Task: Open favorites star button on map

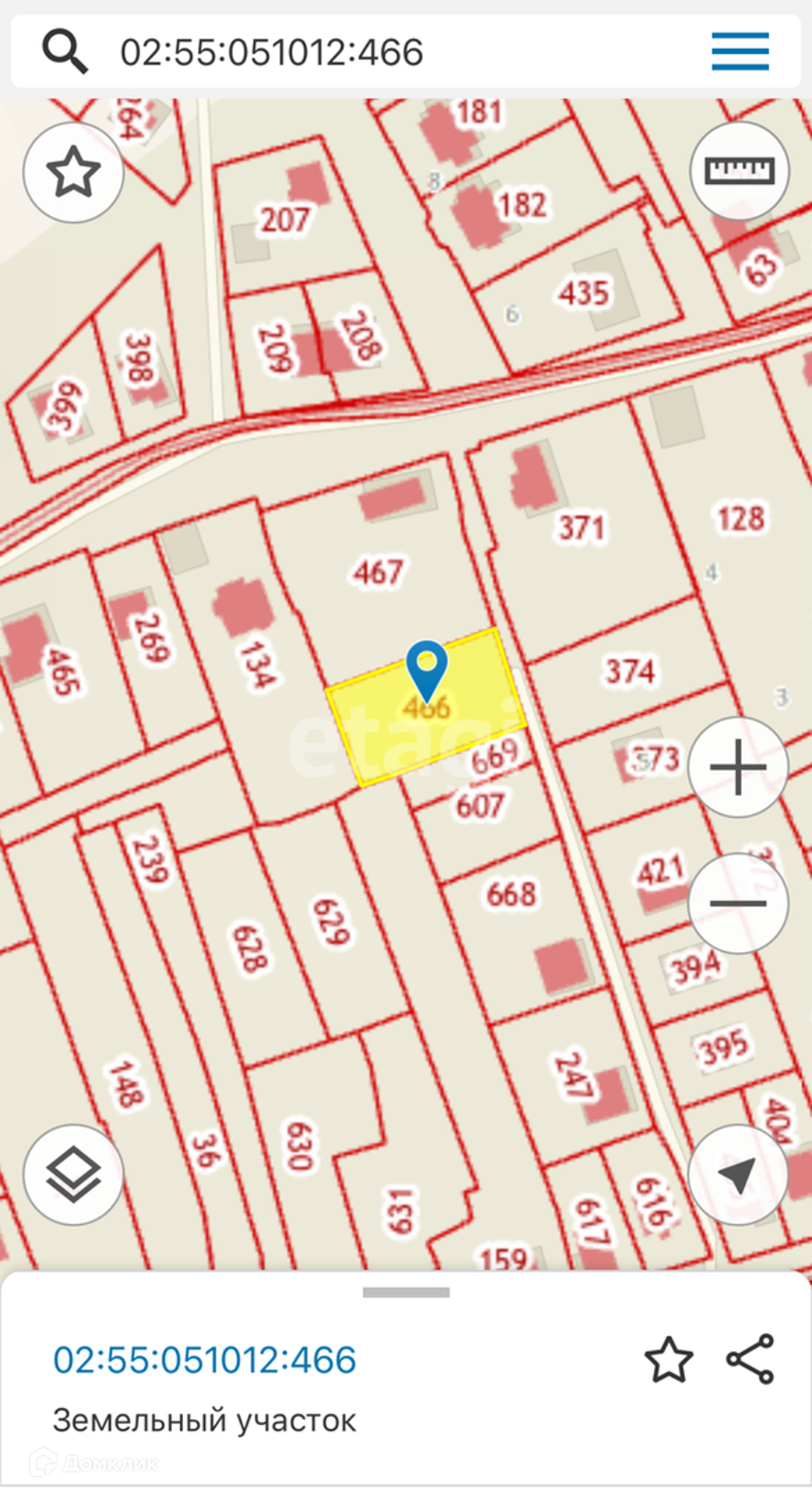Action: [73, 172]
